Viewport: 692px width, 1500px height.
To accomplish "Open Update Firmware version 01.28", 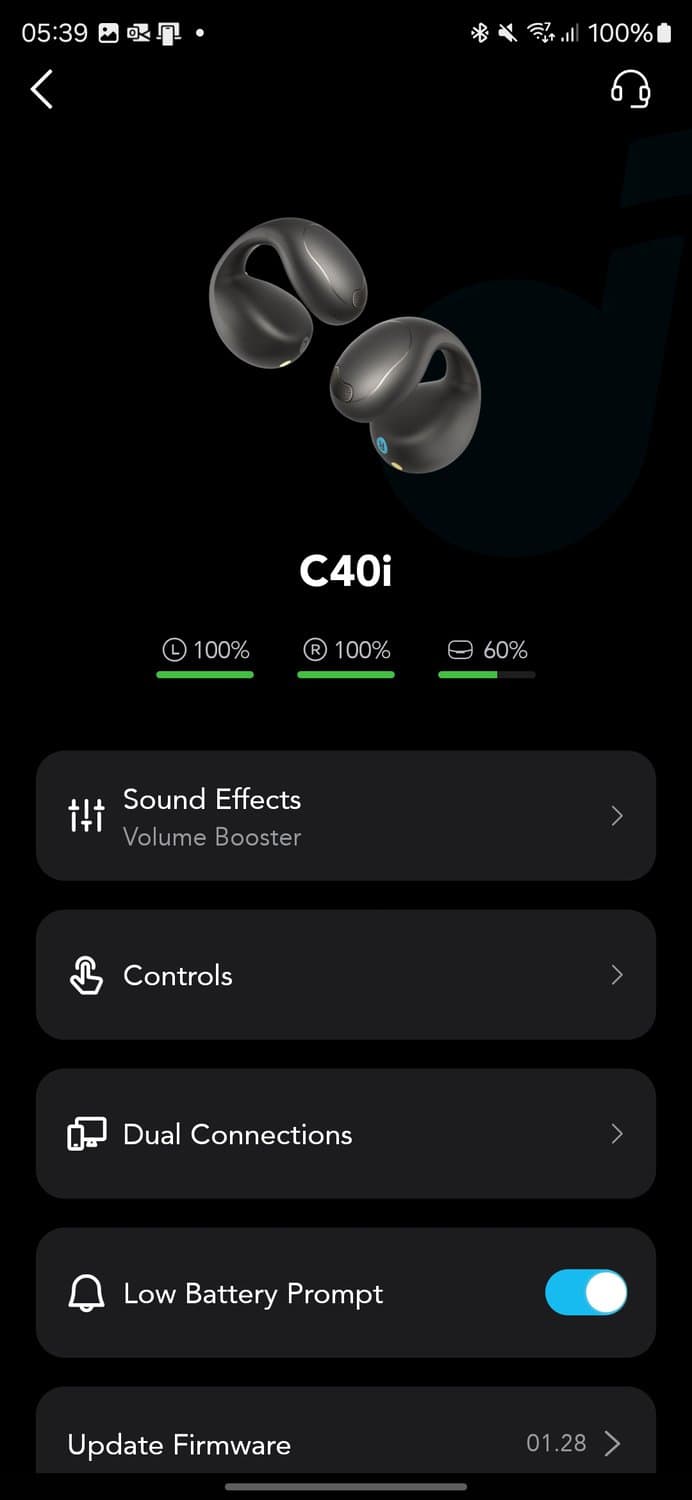I will click(x=345, y=1443).
